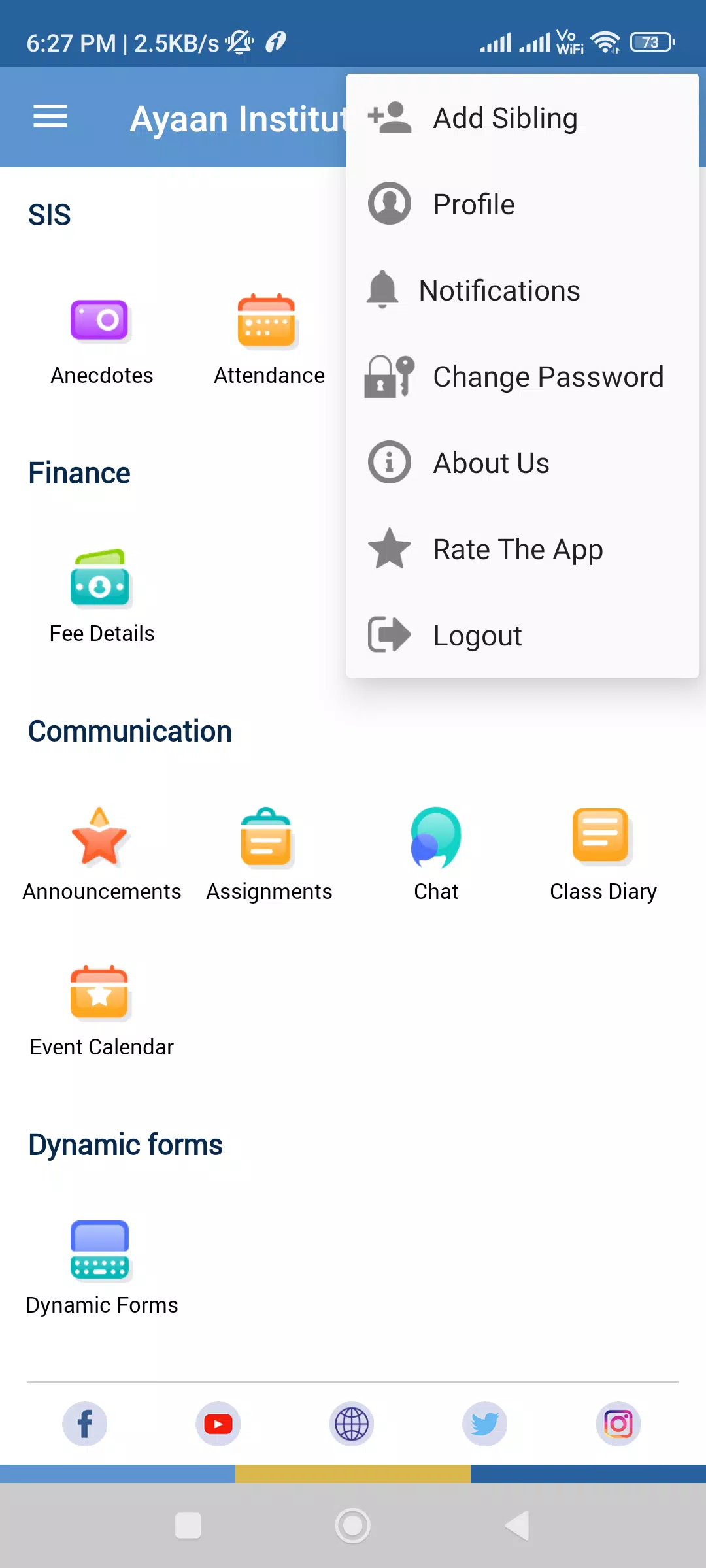The width and height of the screenshot is (706, 1568).
Task: Open Notifications menu item
Action: point(522,291)
